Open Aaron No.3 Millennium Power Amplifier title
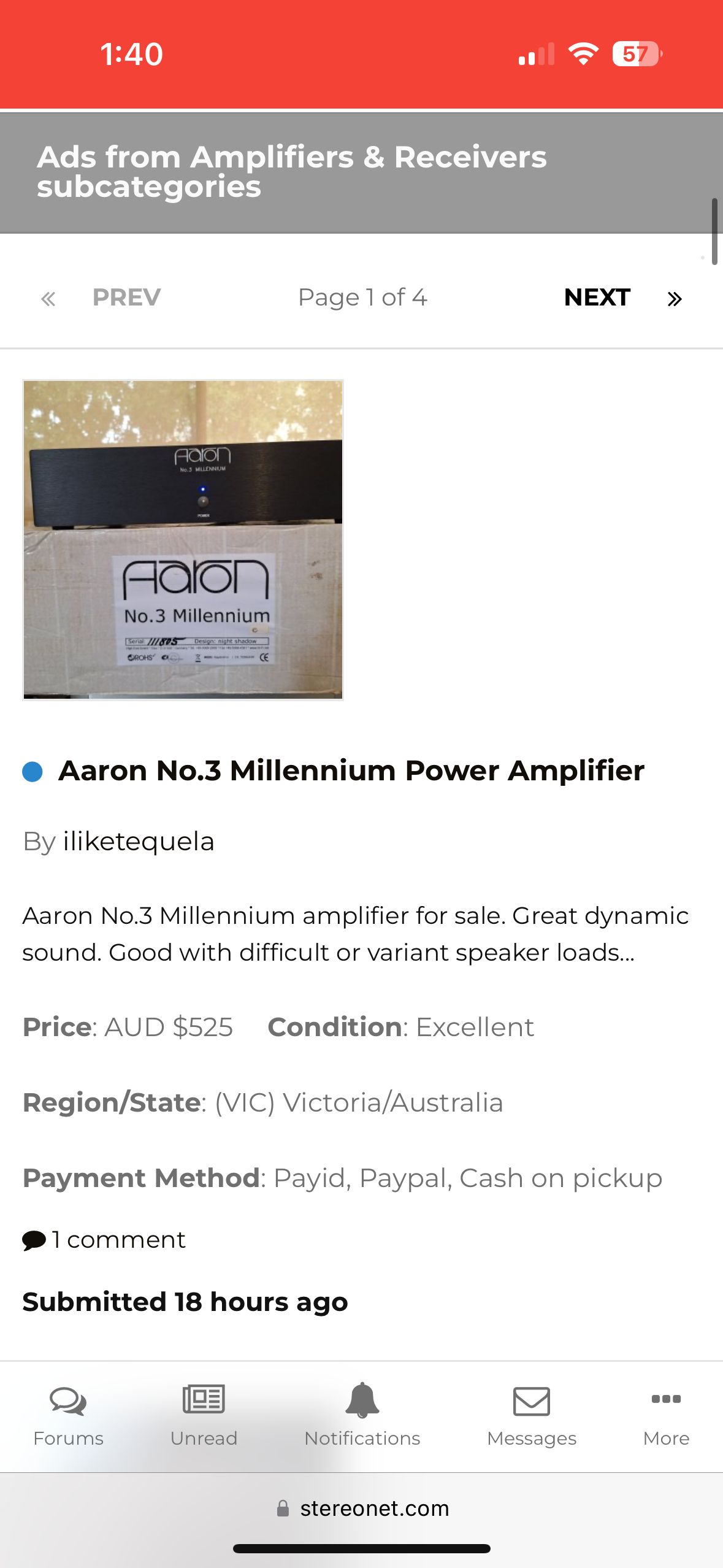 coord(351,771)
